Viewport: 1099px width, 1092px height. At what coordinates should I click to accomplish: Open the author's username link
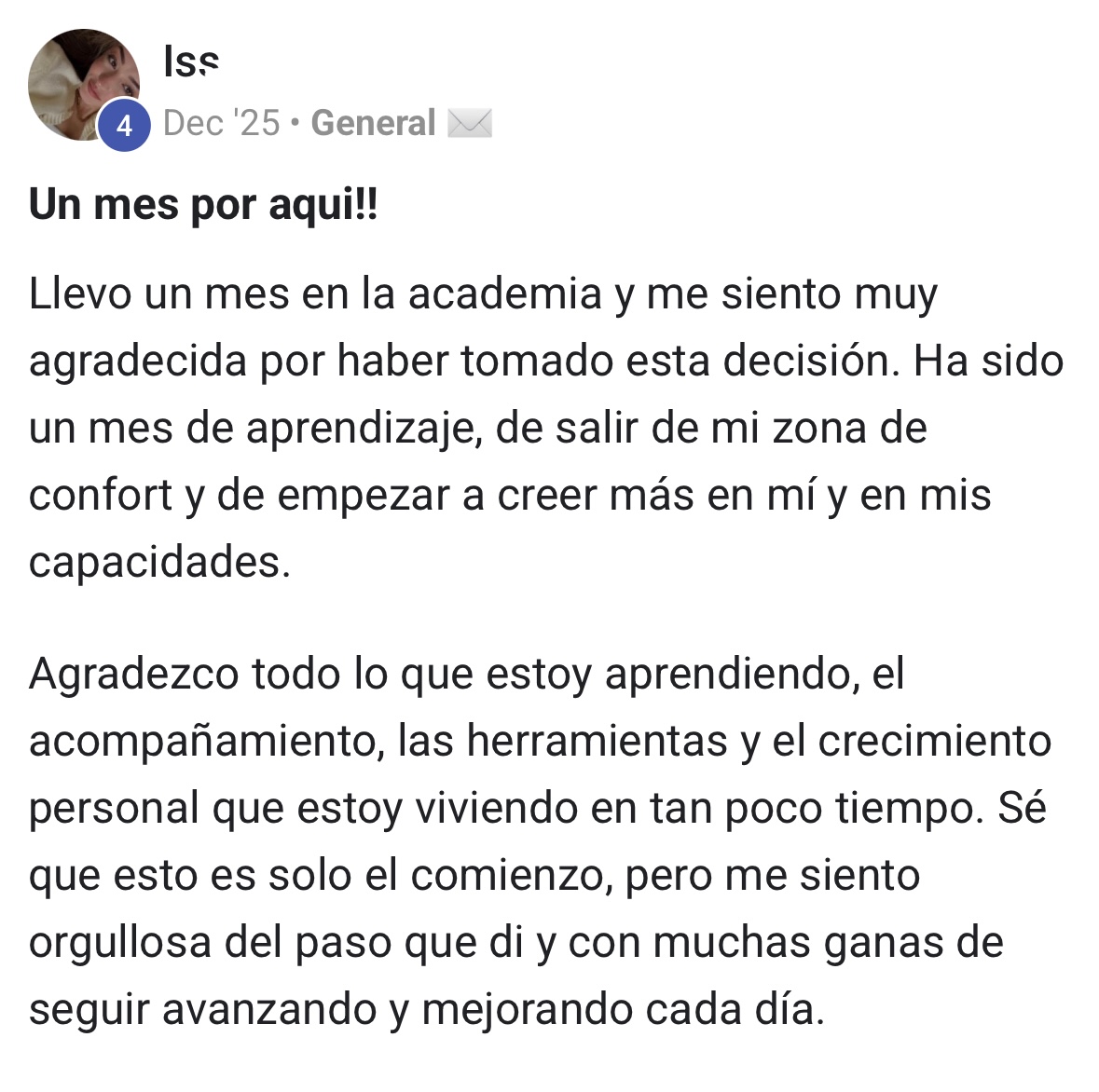pos(190,62)
